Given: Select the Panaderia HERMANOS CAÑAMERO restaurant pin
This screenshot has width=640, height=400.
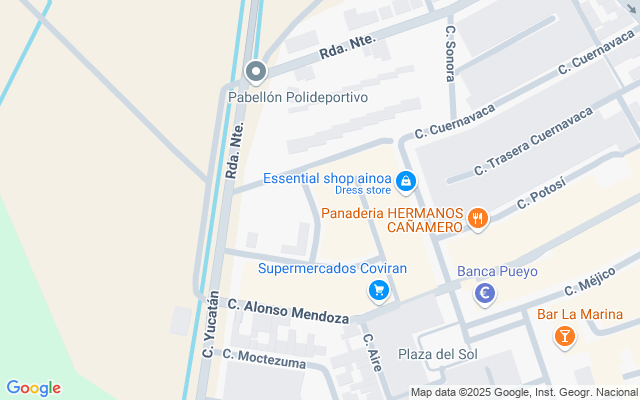Looking at the screenshot, I should pos(478,219).
